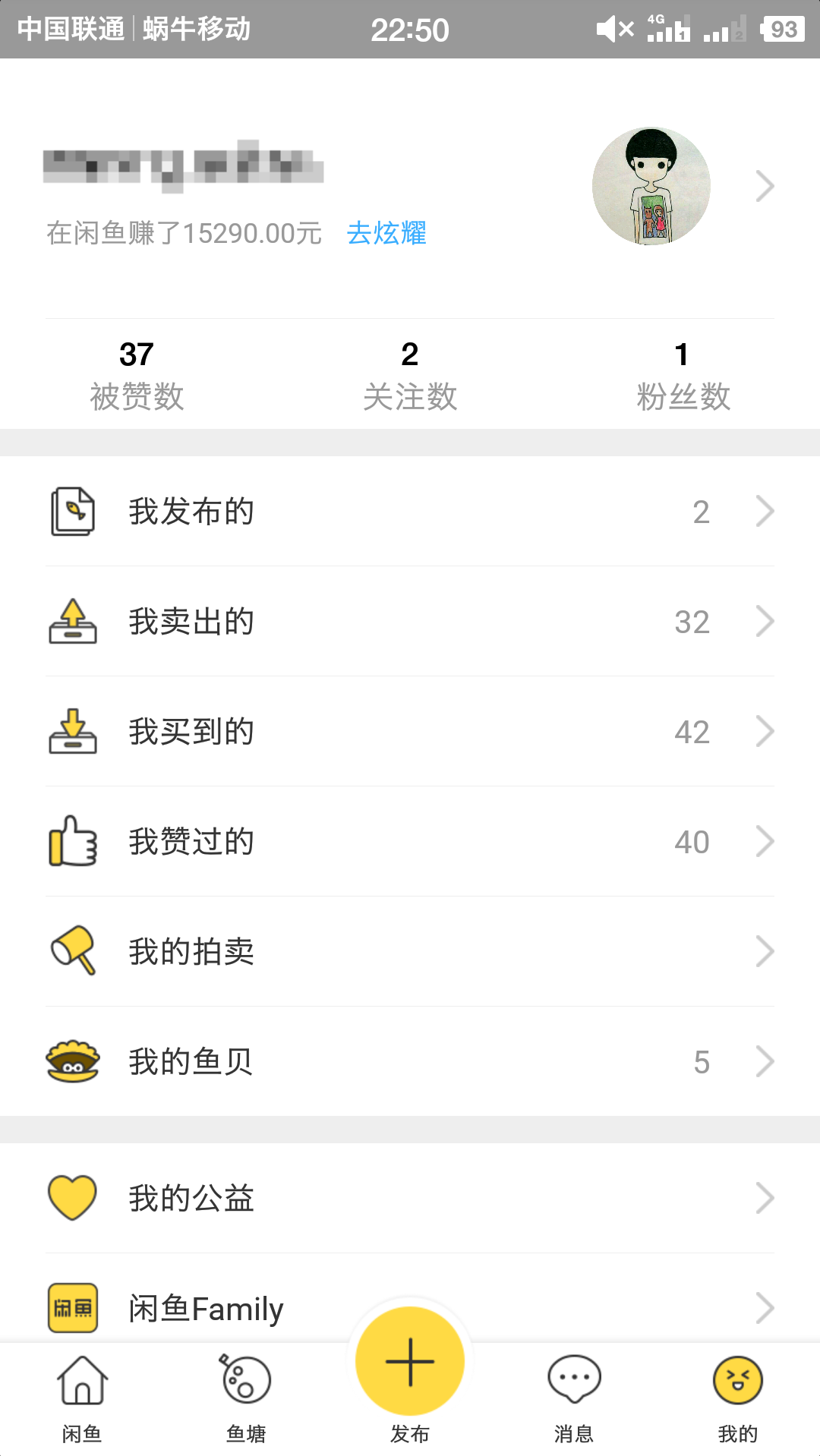Open 我买到的 purchases

[410, 731]
